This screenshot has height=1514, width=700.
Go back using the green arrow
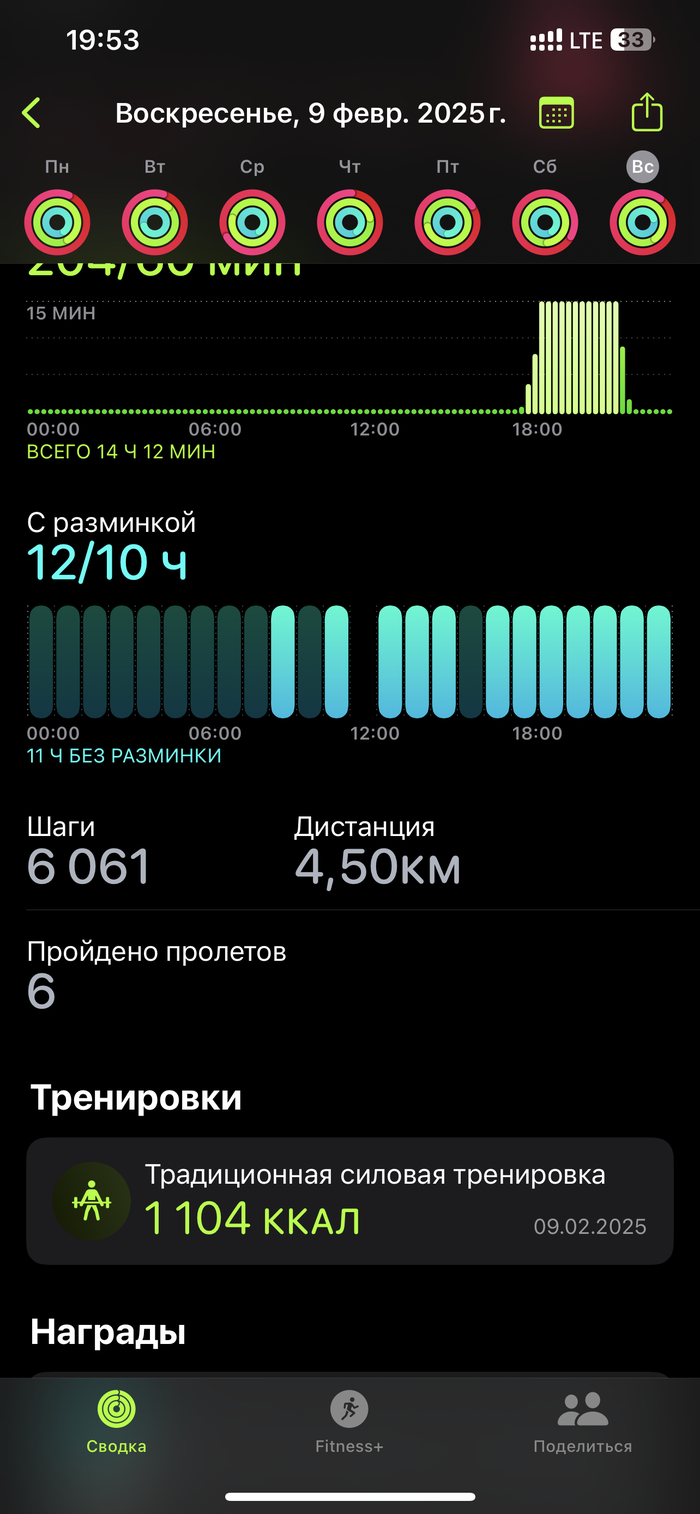(x=32, y=113)
